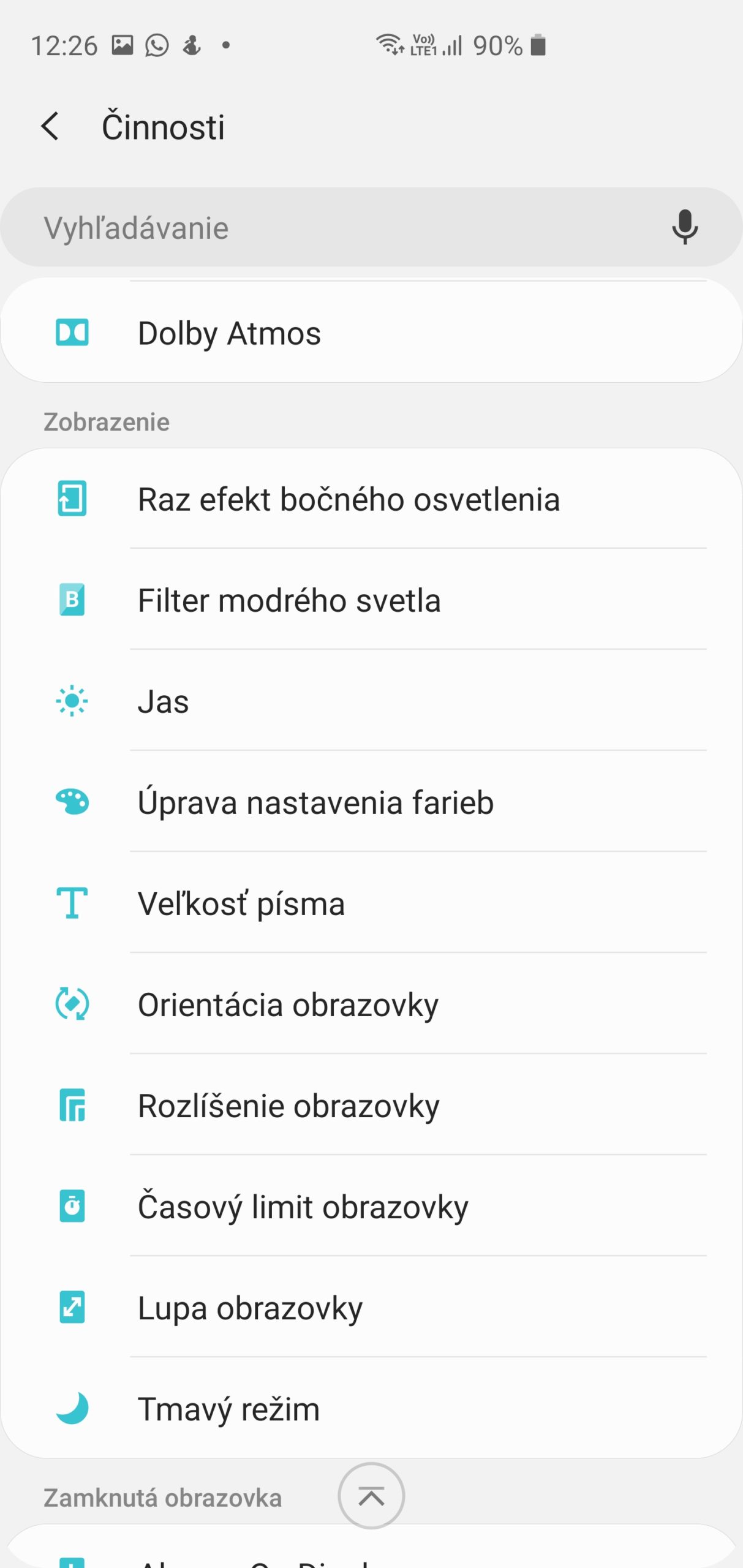Select the screen timeout stopwatch icon
Image resolution: width=743 pixels, height=1568 pixels.
pyautogui.click(x=72, y=1207)
